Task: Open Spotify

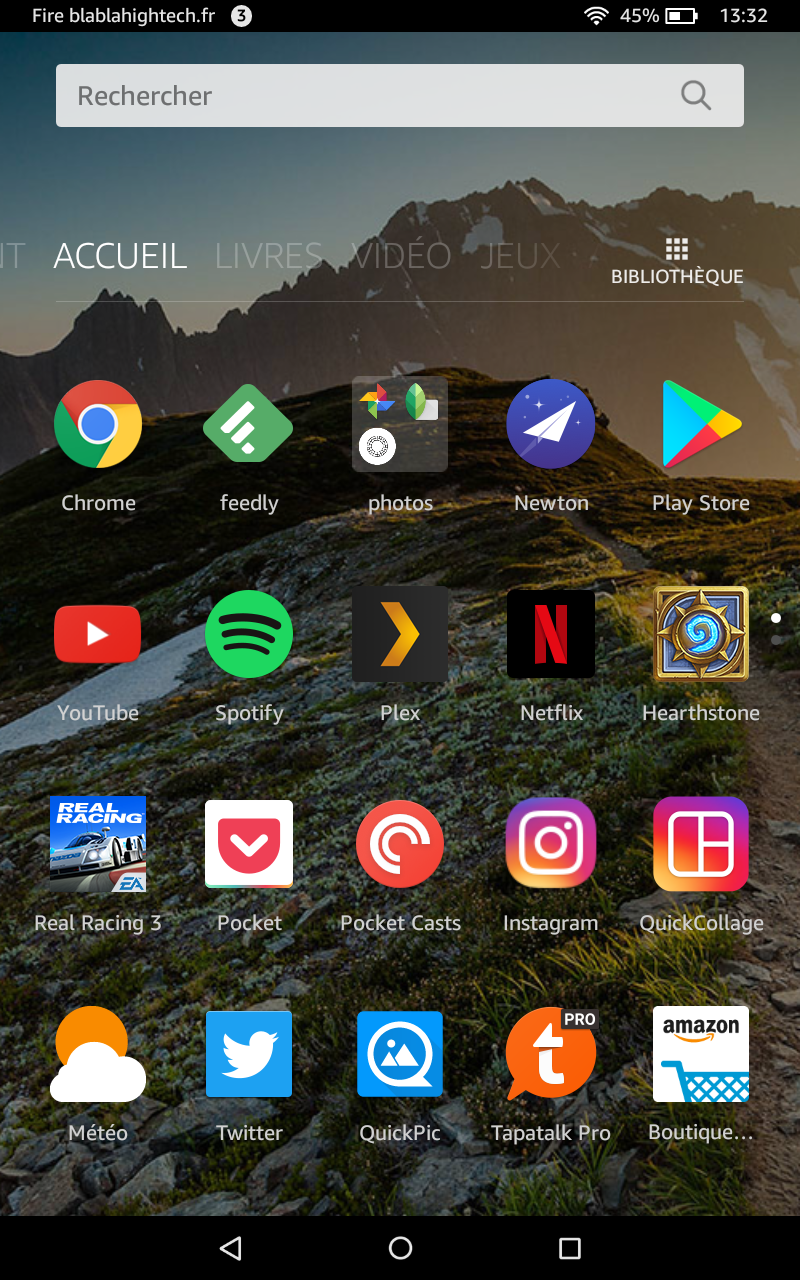Action: coord(248,635)
